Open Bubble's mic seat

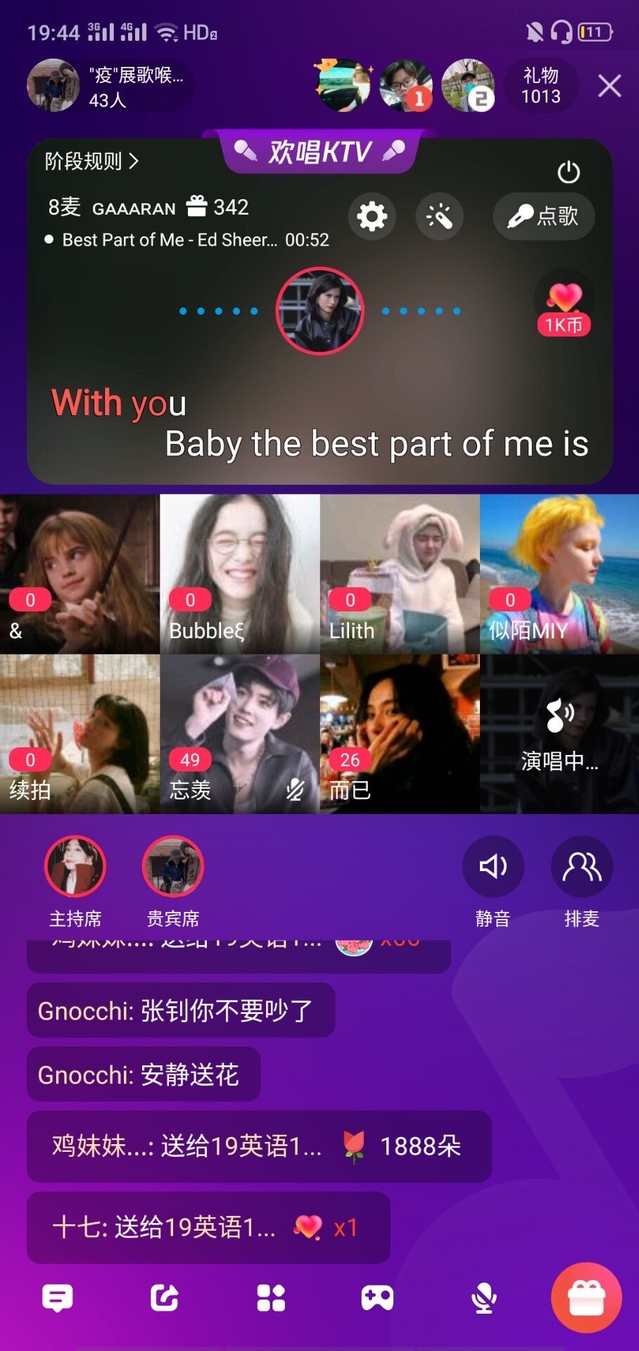240,573
